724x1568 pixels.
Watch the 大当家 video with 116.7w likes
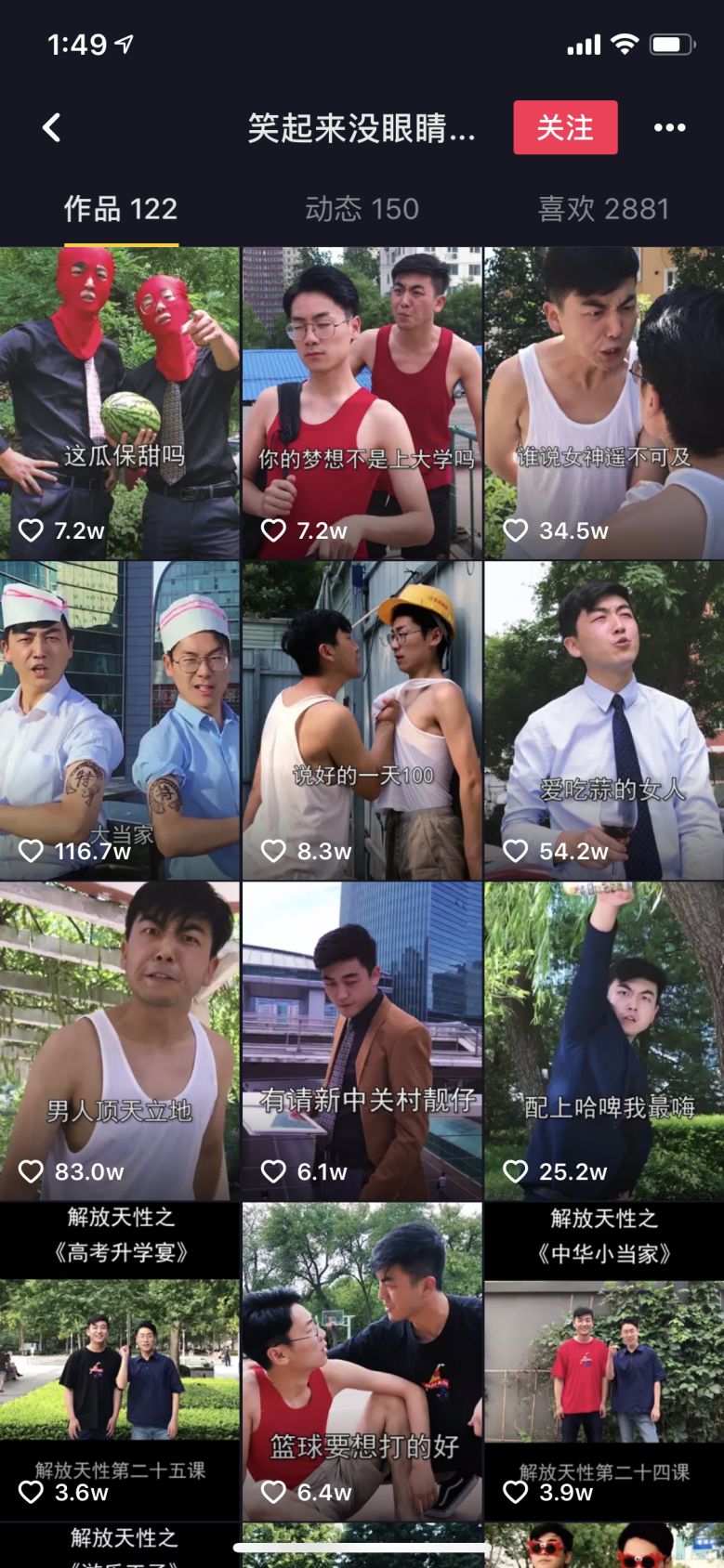click(120, 720)
